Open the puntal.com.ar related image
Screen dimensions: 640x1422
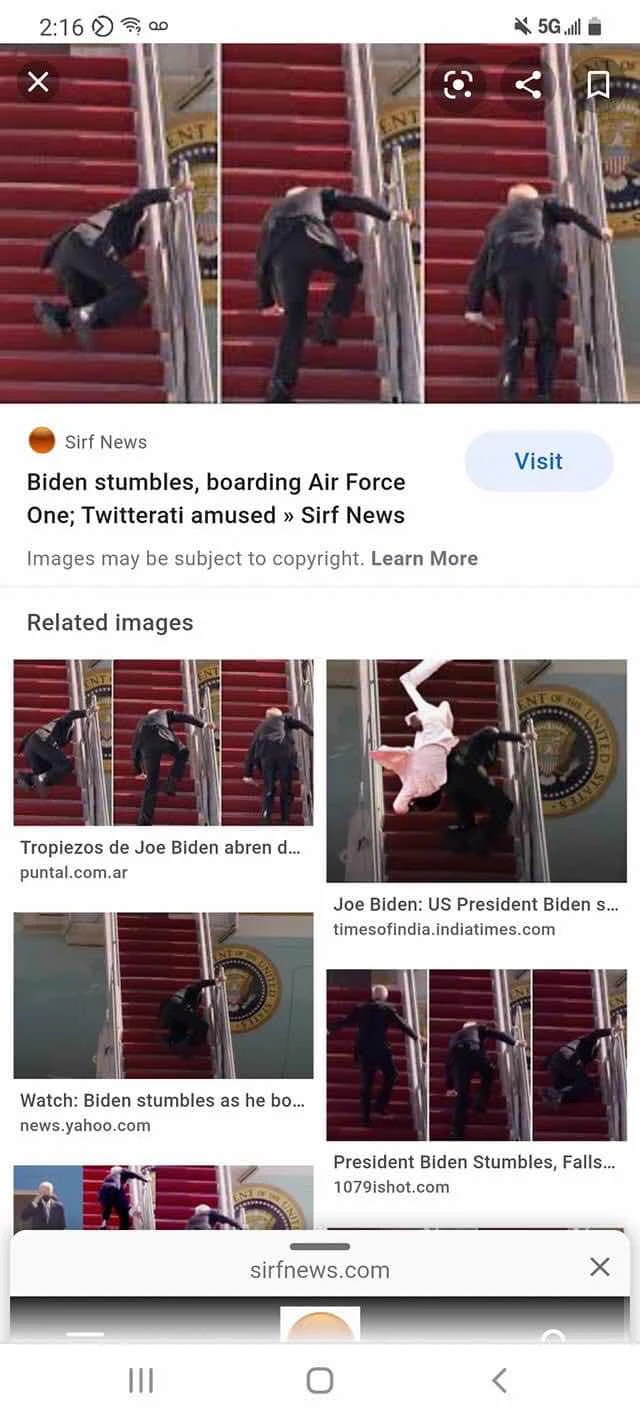163,742
